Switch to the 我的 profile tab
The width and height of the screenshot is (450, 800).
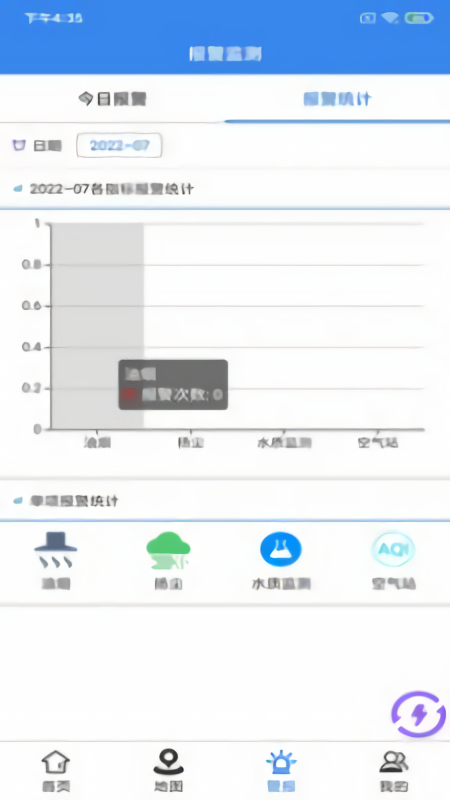[x=393, y=770]
